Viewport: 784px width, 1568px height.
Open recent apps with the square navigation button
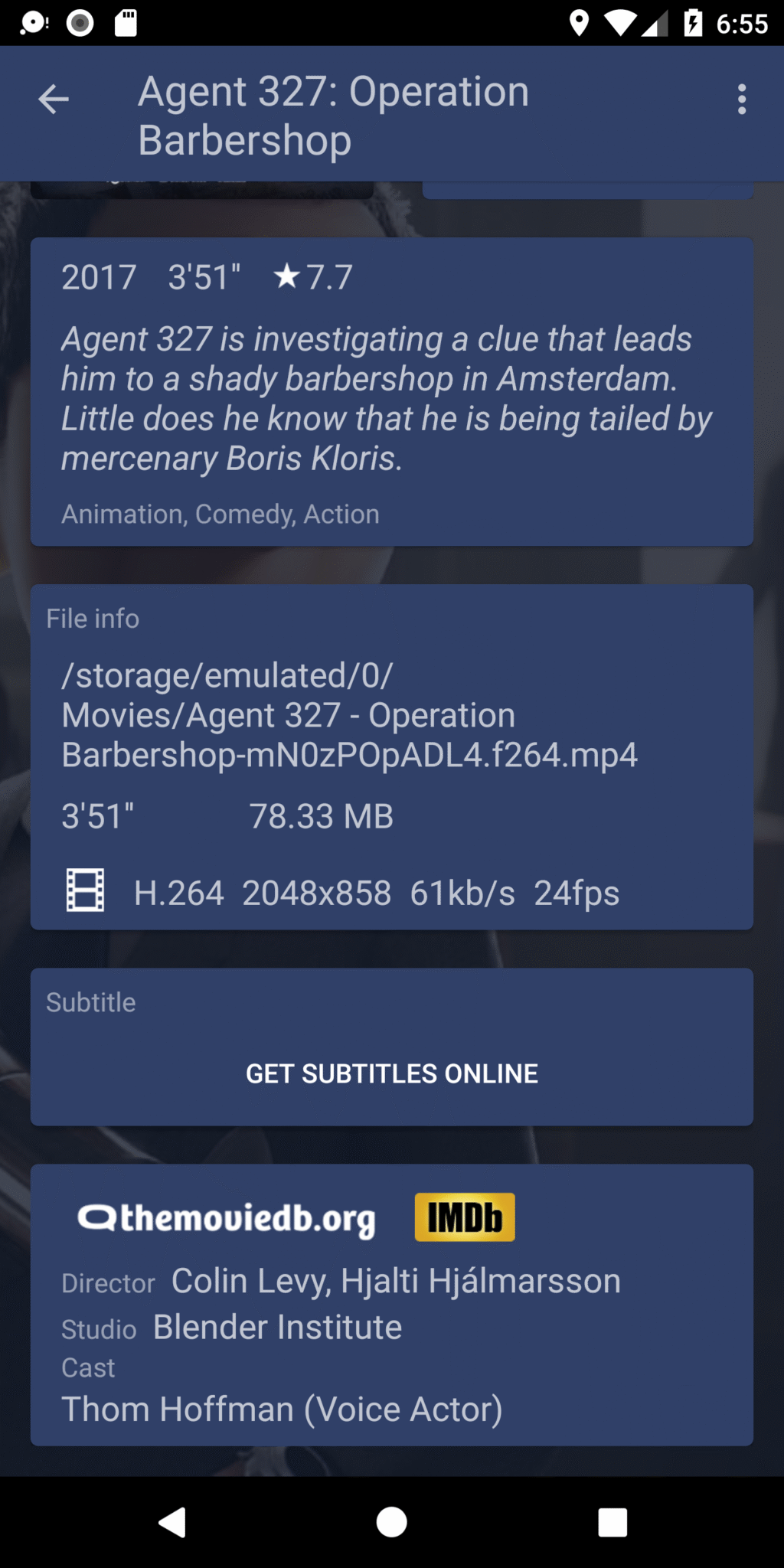(611, 1521)
